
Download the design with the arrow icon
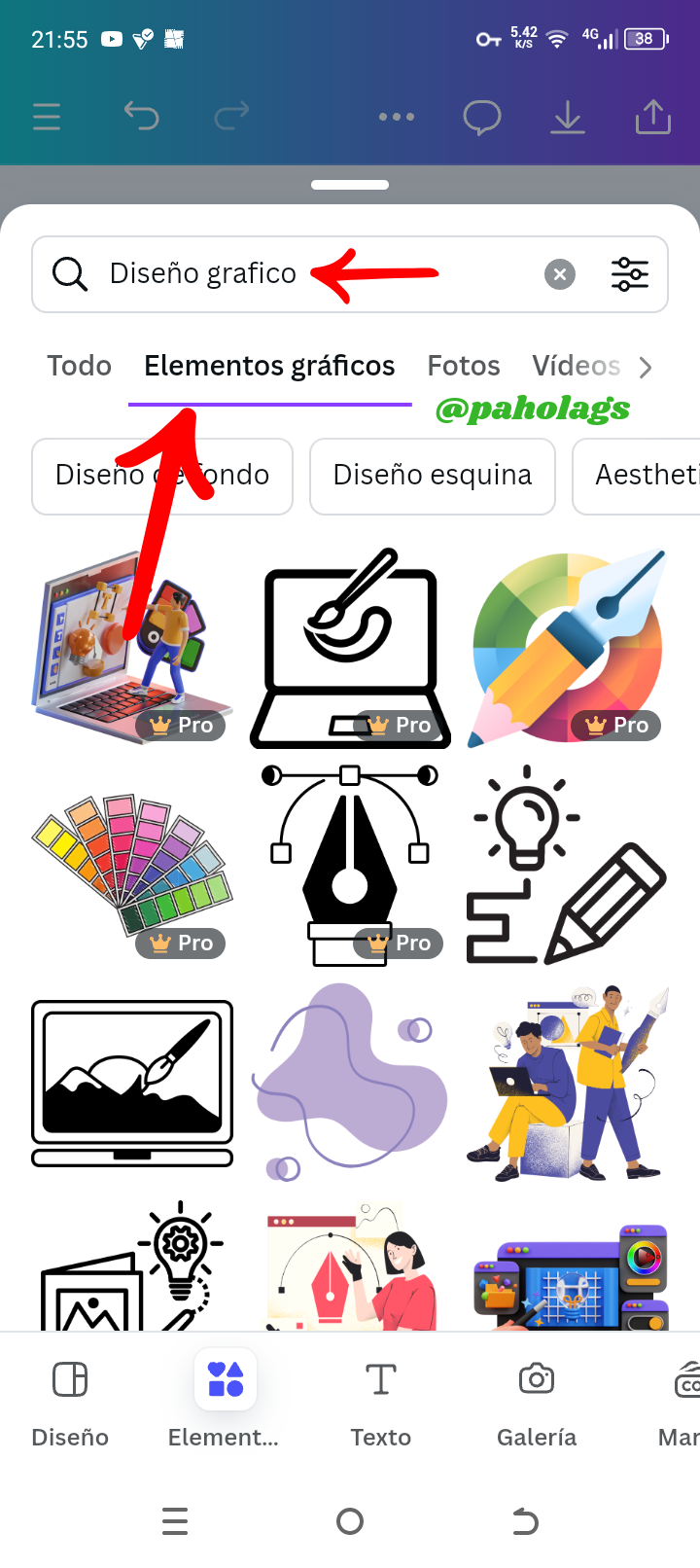pos(567,118)
